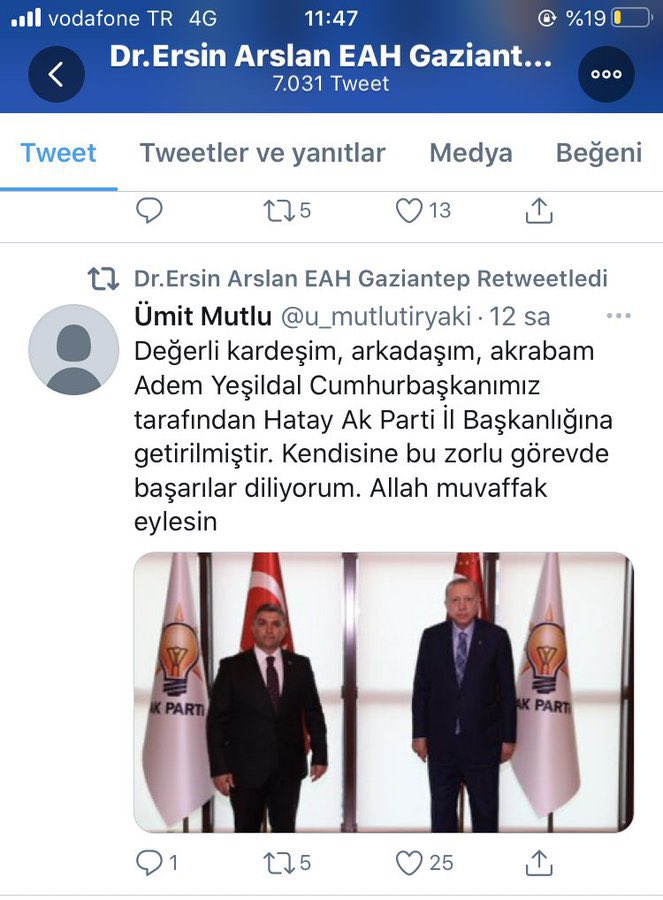Share the tweet with 13 likes
The image size is (663, 900).
click(538, 210)
